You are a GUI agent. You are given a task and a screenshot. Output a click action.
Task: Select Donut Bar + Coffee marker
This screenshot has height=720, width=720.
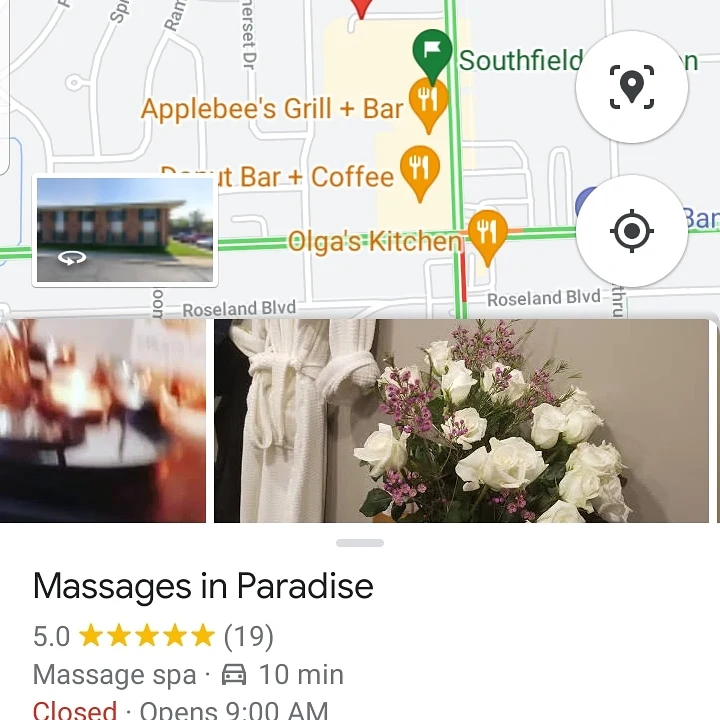419,170
